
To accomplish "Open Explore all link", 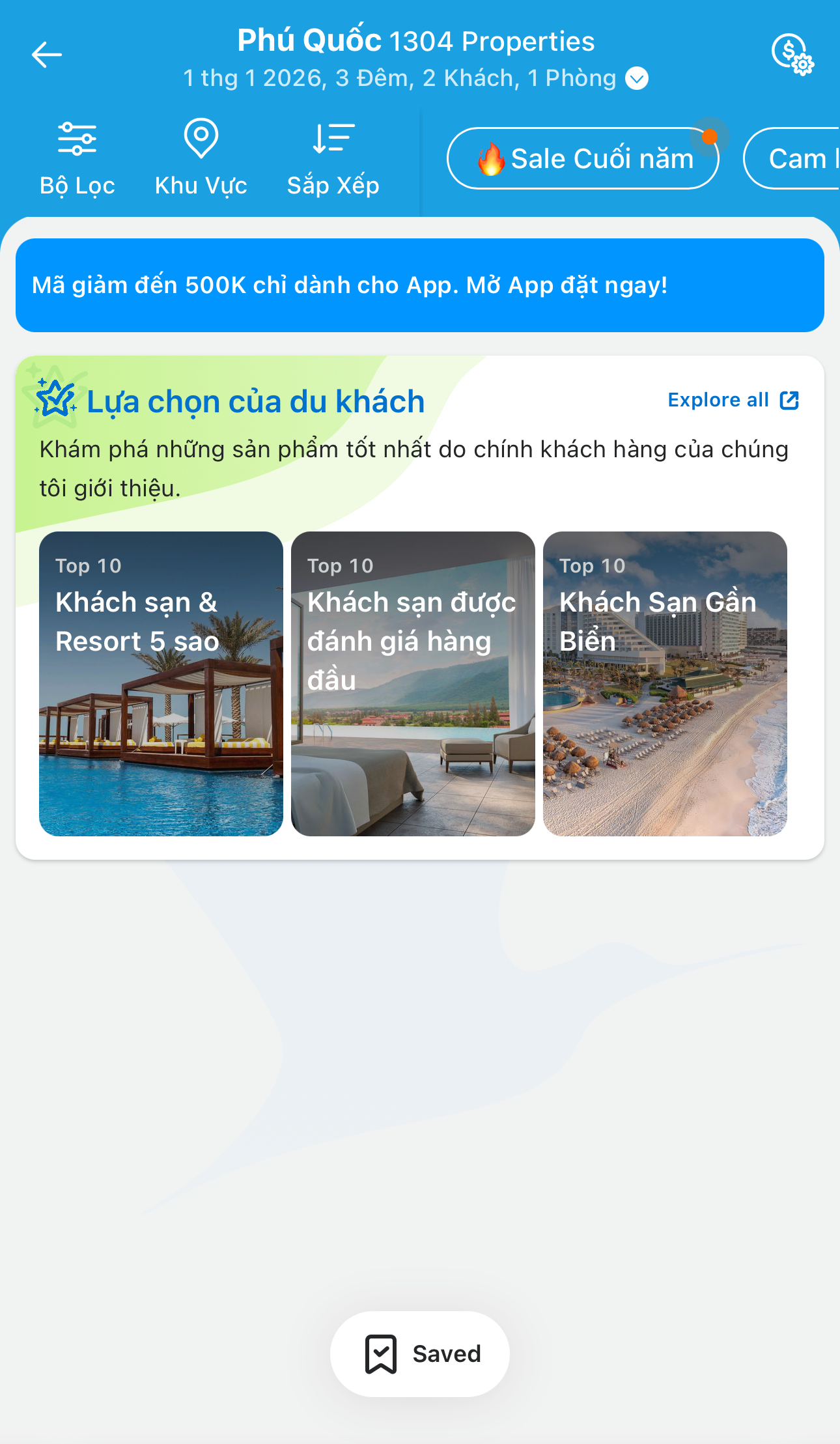I will coord(733,400).
